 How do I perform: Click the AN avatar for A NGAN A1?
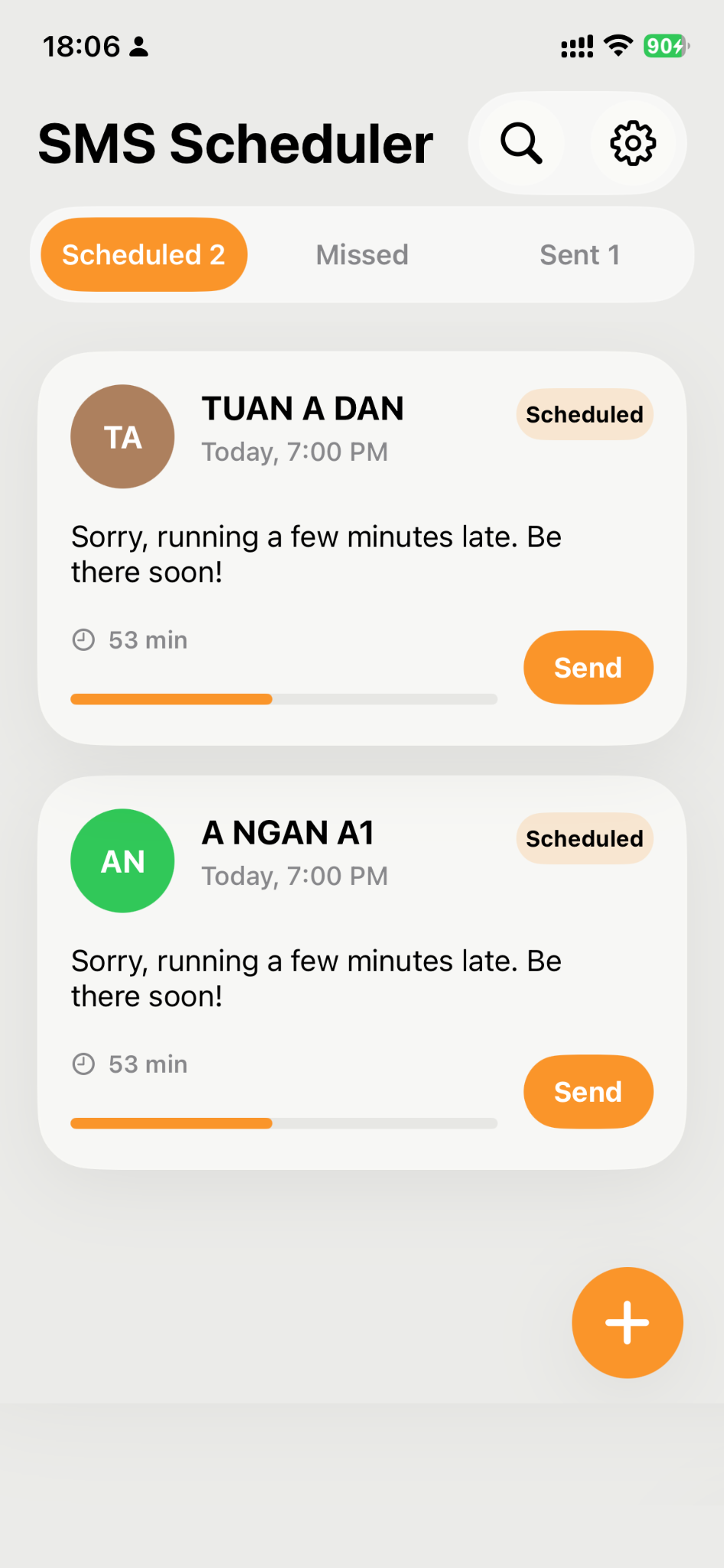(122, 859)
